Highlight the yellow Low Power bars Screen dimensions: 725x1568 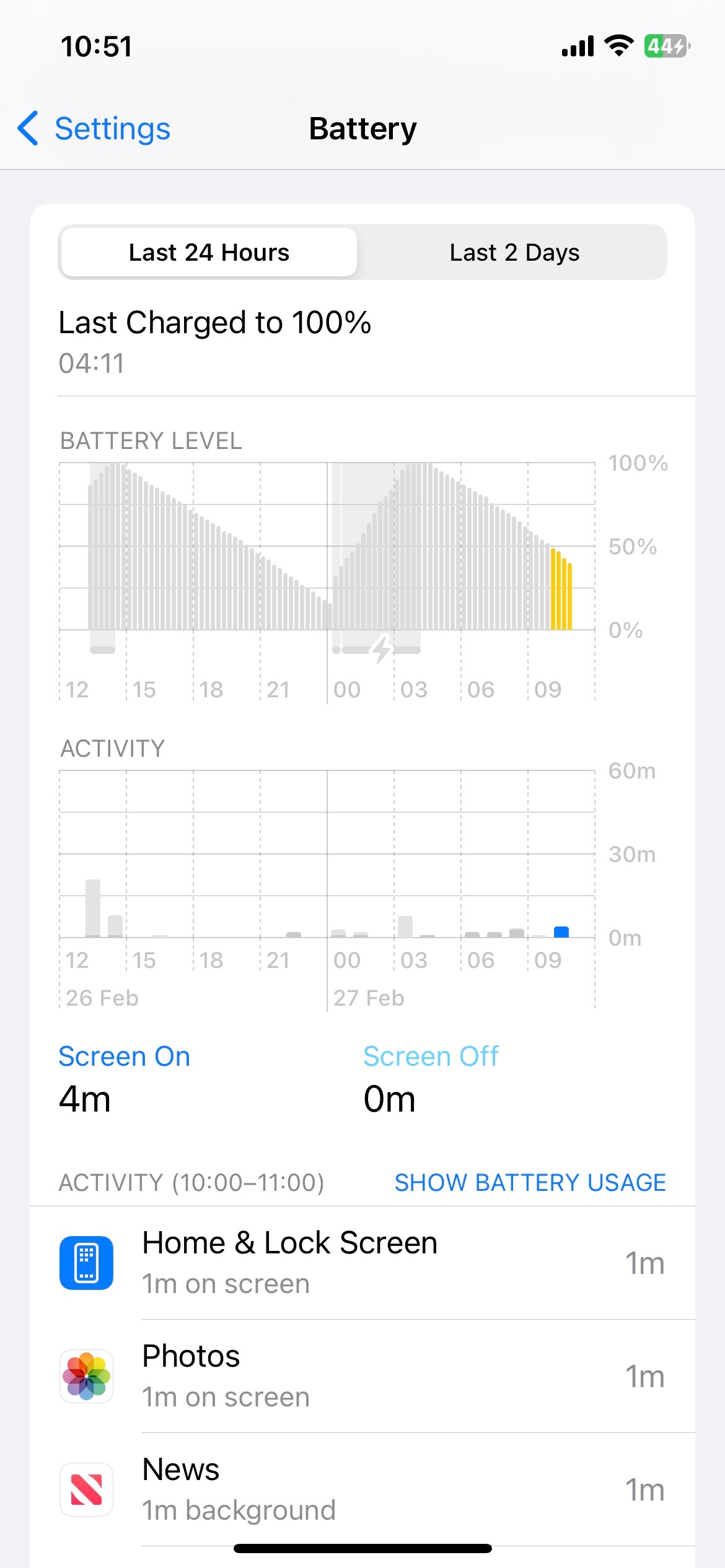(561, 588)
